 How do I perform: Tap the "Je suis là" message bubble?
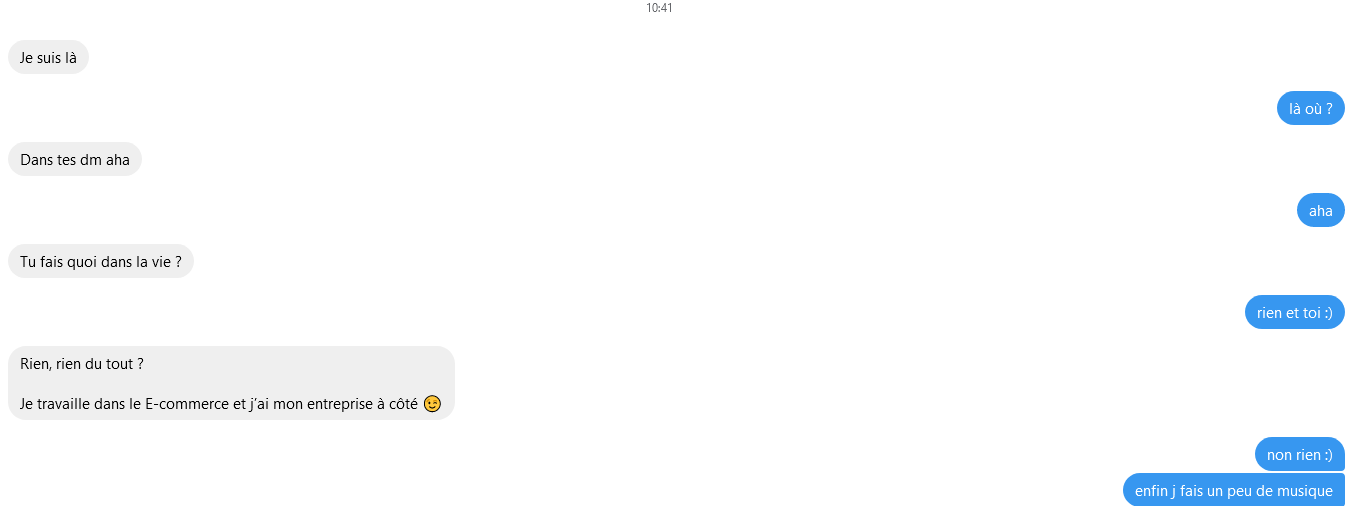pyautogui.click(x=48, y=57)
